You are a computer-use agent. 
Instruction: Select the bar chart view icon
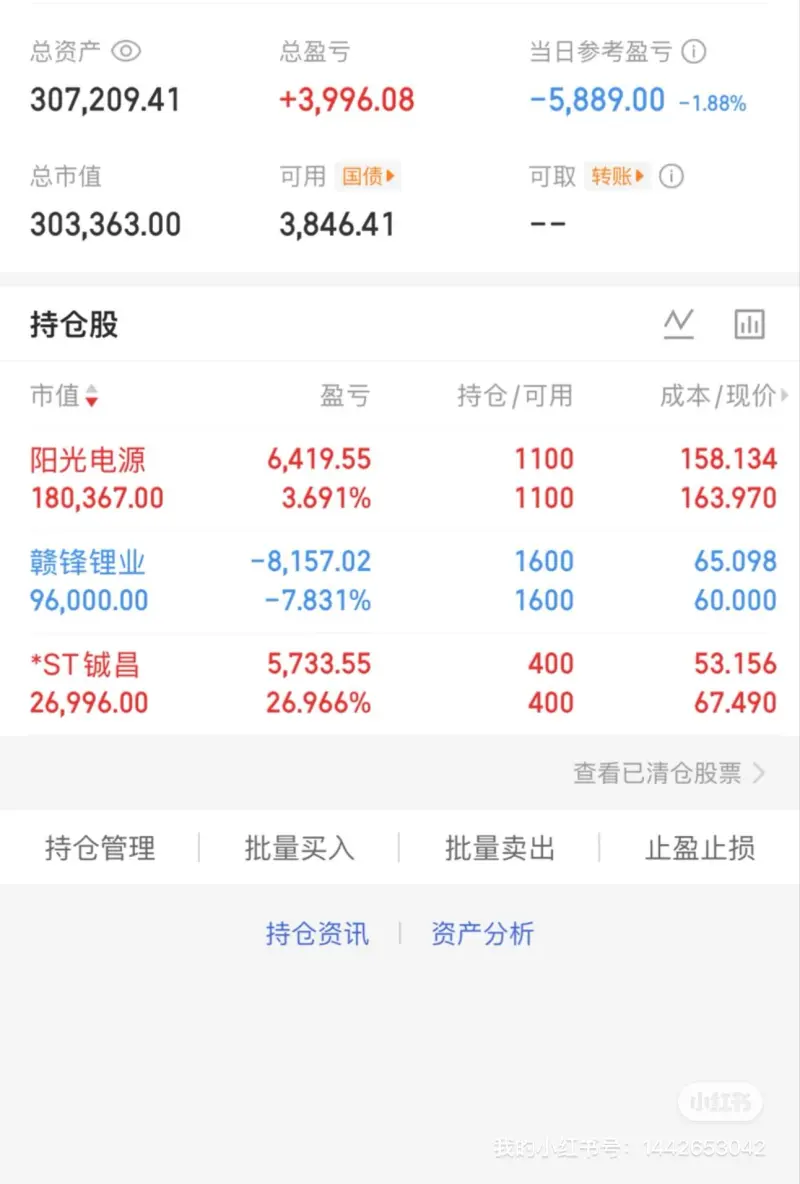tap(749, 323)
